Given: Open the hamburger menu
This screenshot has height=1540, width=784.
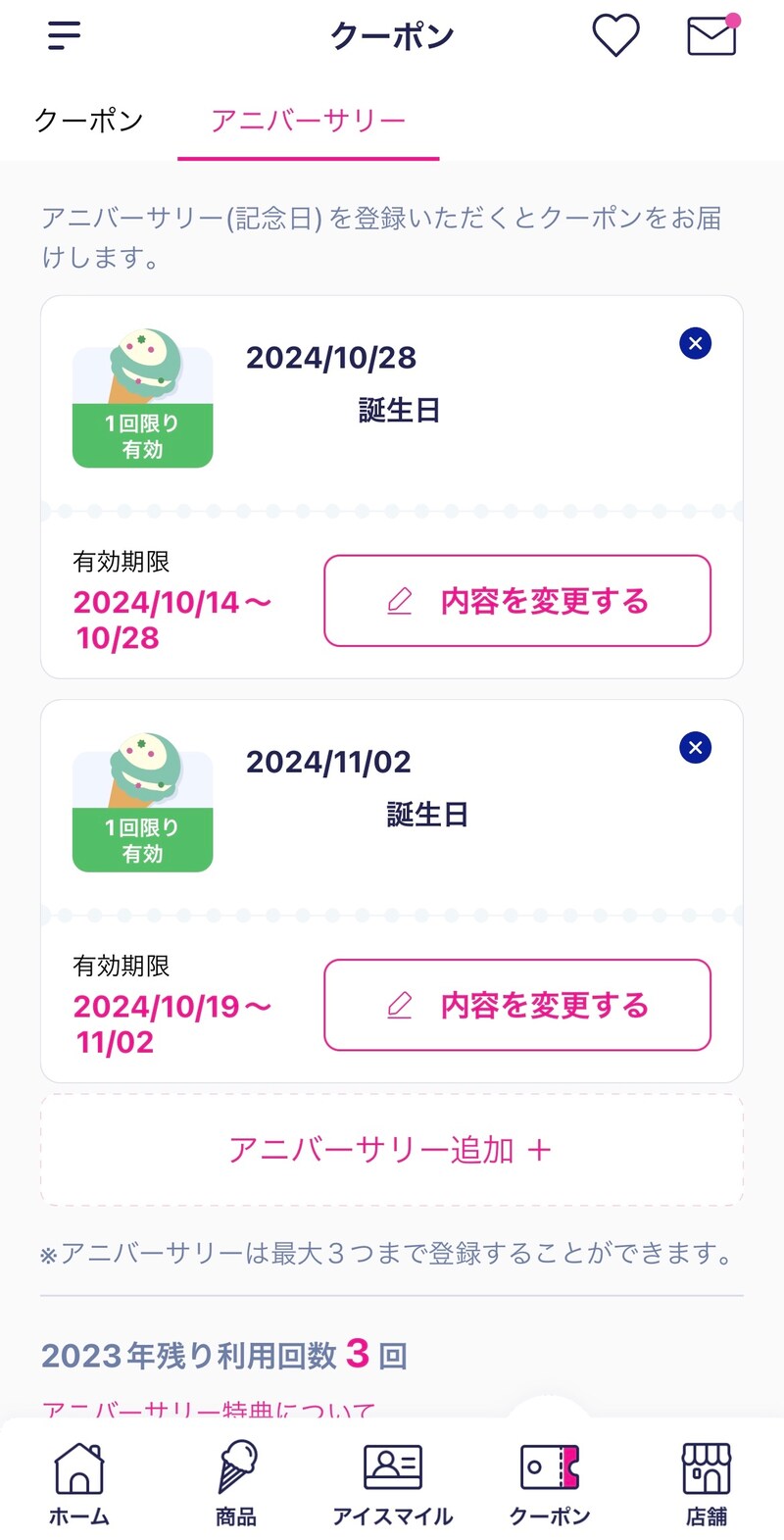Looking at the screenshot, I should (62, 35).
